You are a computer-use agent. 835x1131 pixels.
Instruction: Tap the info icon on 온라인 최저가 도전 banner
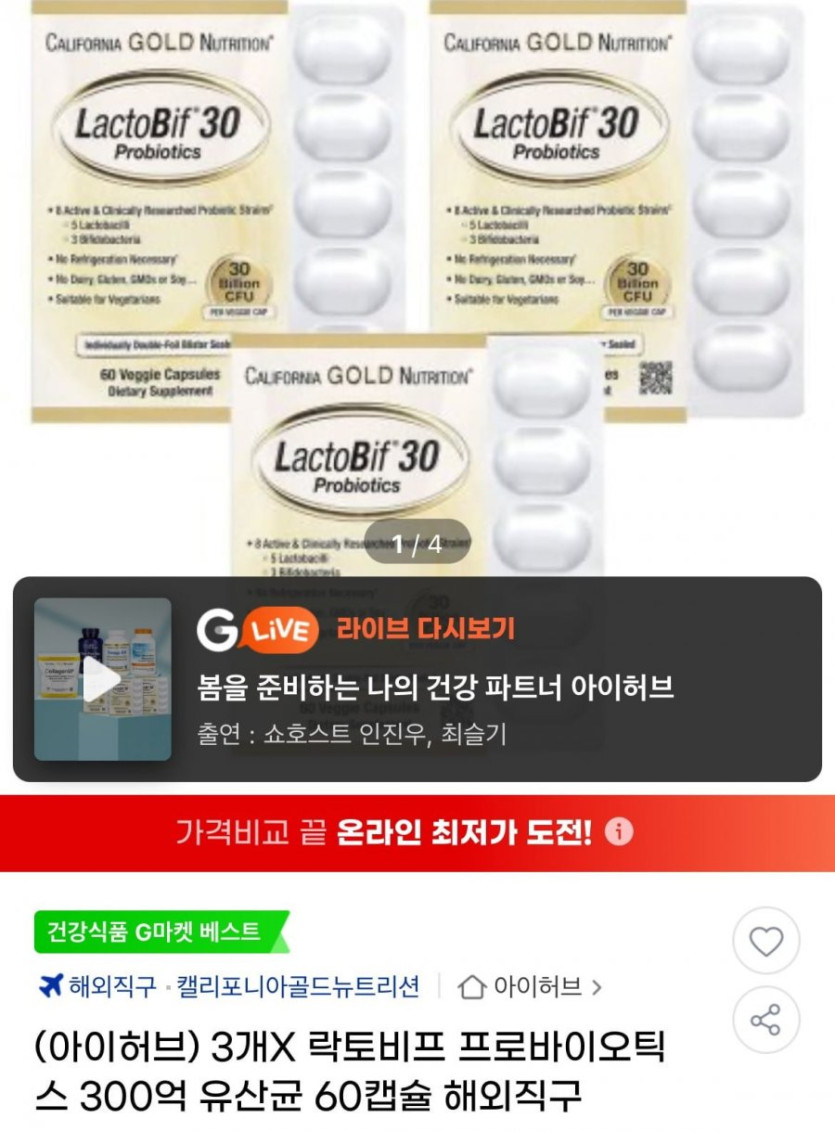[x=620, y=831]
